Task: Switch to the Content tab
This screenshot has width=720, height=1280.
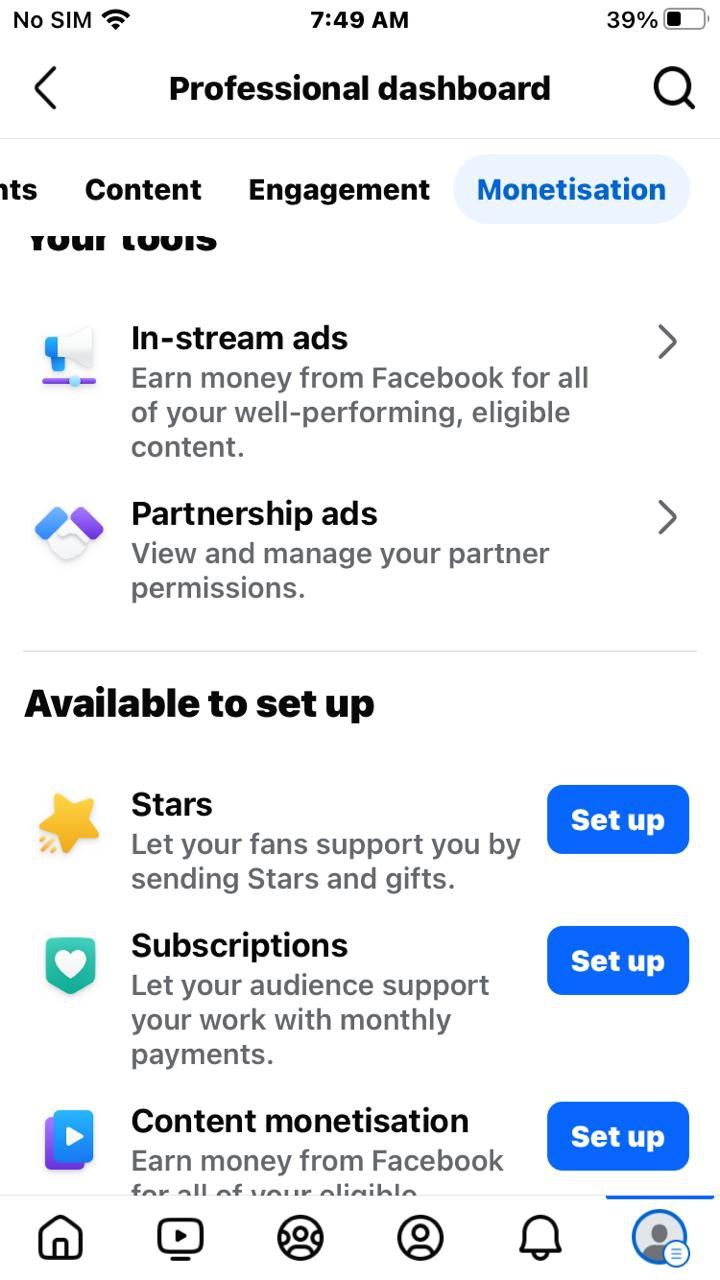Action: tap(143, 189)
